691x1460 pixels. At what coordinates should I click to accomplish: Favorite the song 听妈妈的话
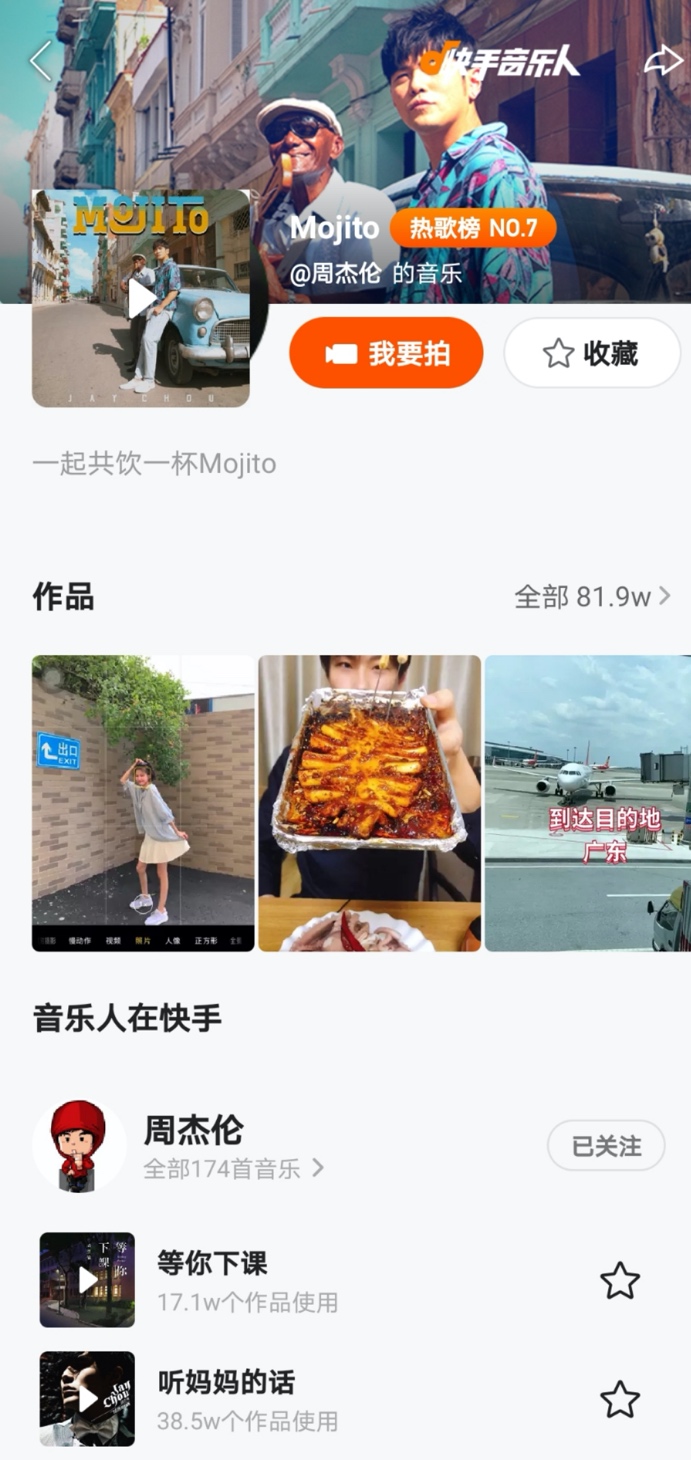[x=620, y=1400]
